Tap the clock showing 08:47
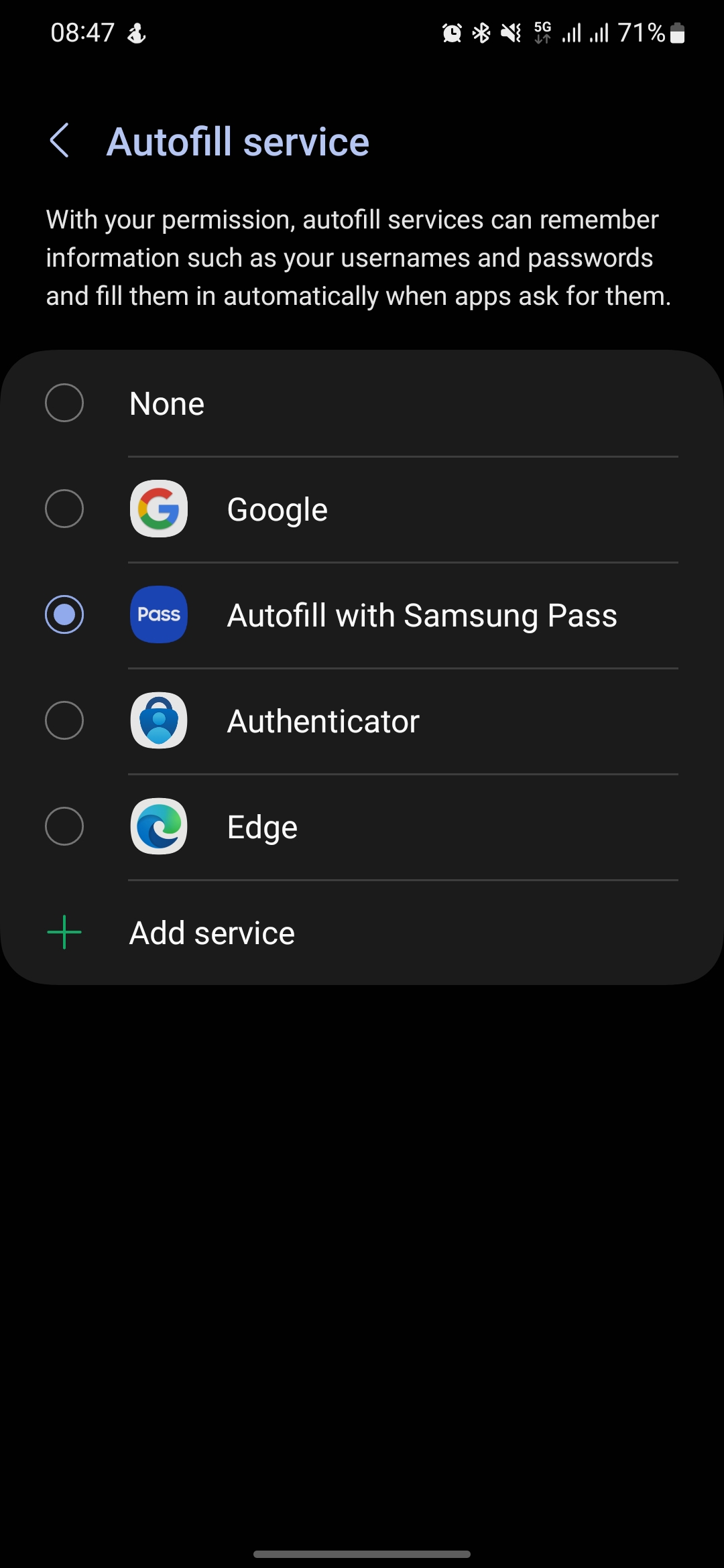Image resolution: width=724 pixels, height=1568 pixels. click(x=83, y=32)
